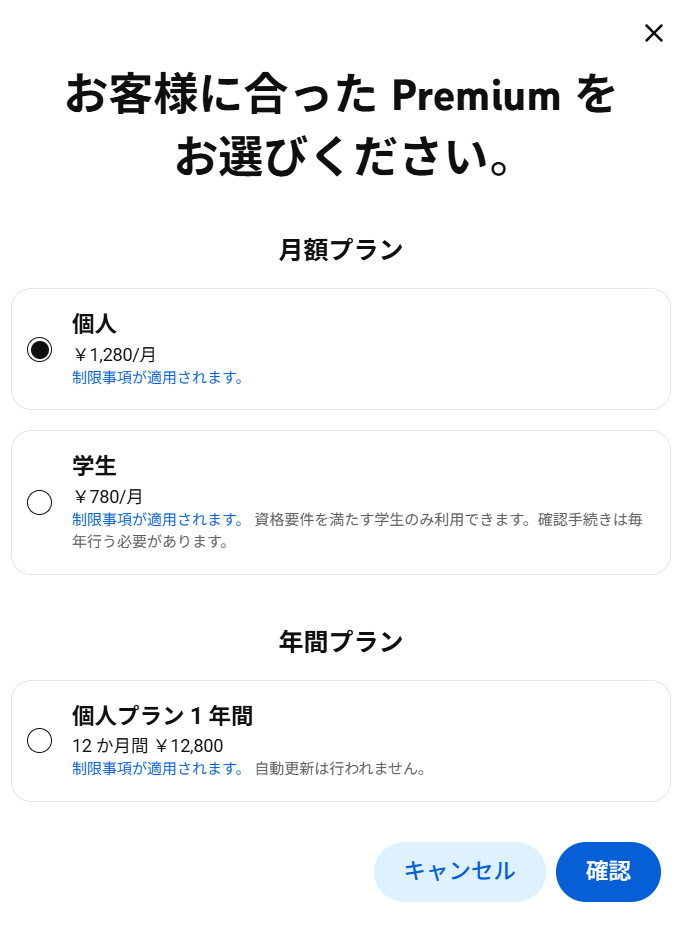Image resolution: width=684 pixels, height=944 pixels.
Task: Choose the 個人プラン 1 年間 option
Action: coord(40,741)
